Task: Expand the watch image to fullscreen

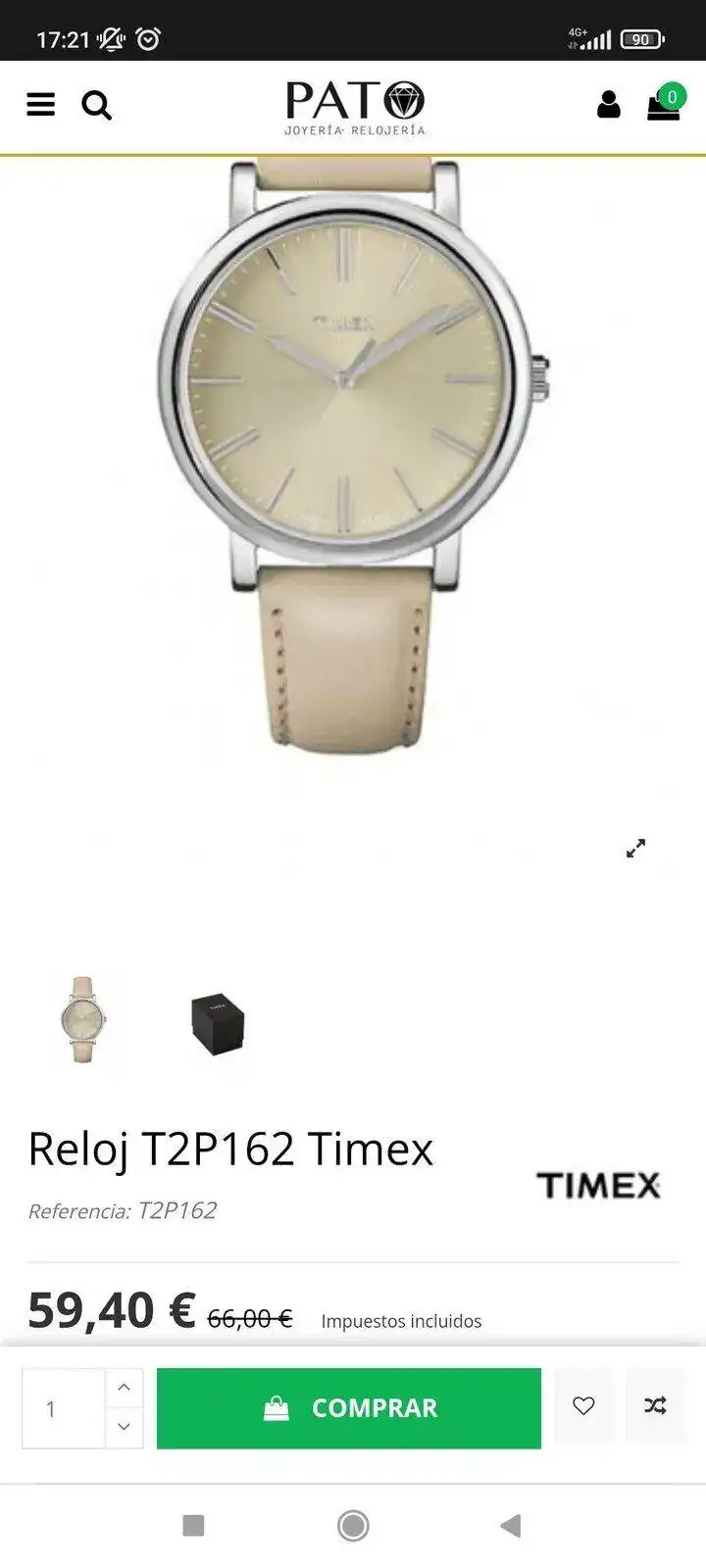Action: [635, 849]
